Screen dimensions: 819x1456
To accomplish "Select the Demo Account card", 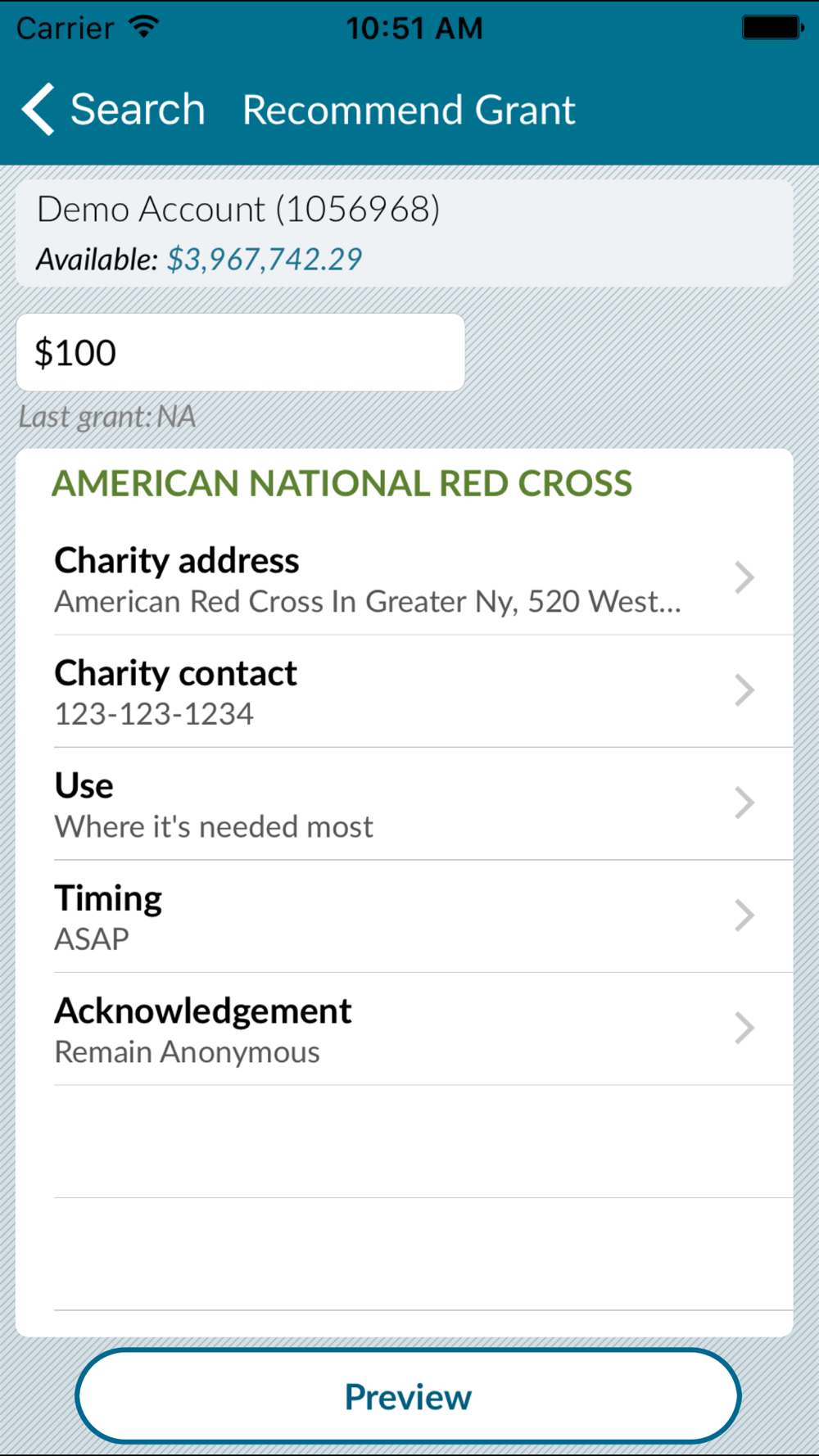I will point(405,233).
